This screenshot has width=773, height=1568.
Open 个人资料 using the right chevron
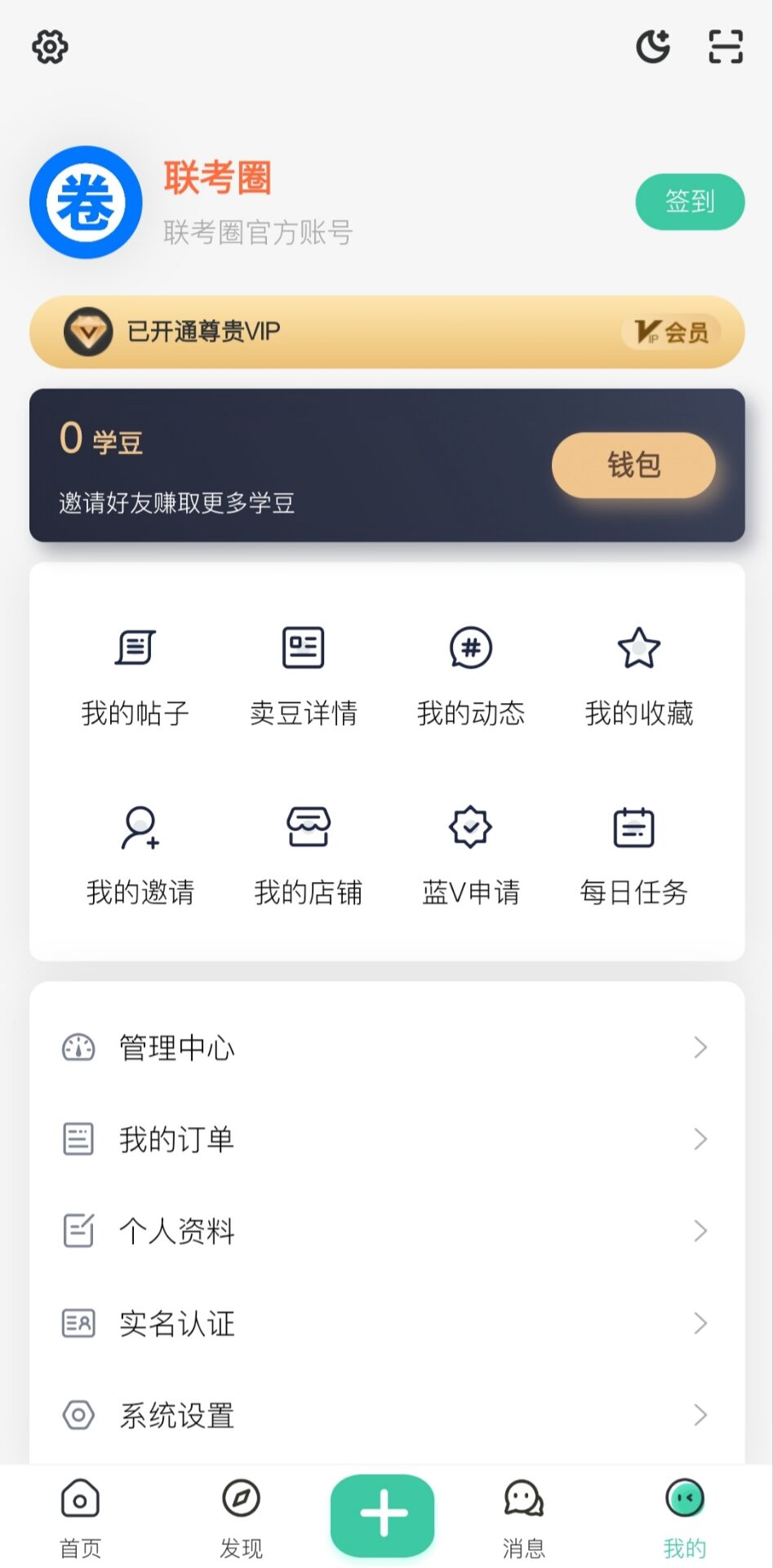[698, 1231]
